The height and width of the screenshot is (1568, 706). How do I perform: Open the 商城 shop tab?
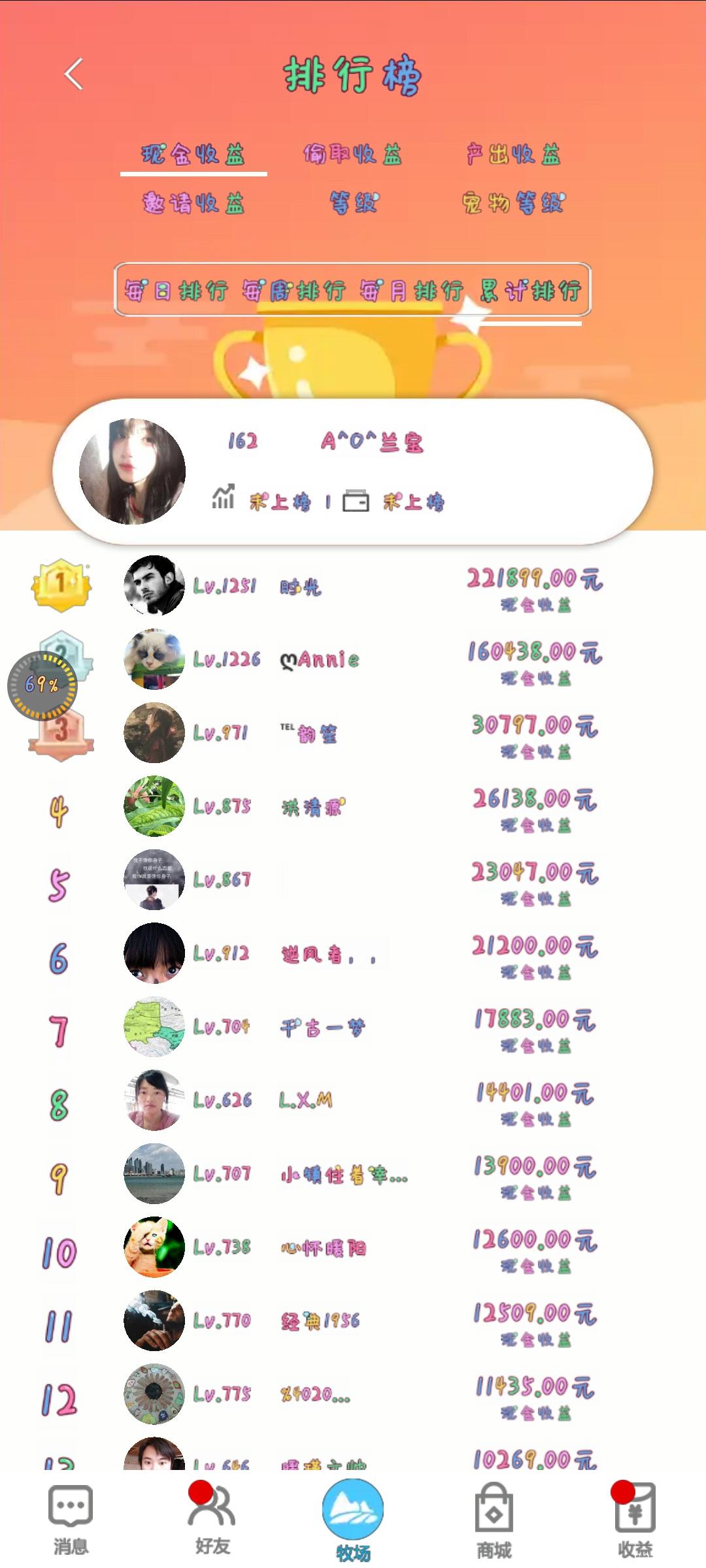(x=494, y=1518)
